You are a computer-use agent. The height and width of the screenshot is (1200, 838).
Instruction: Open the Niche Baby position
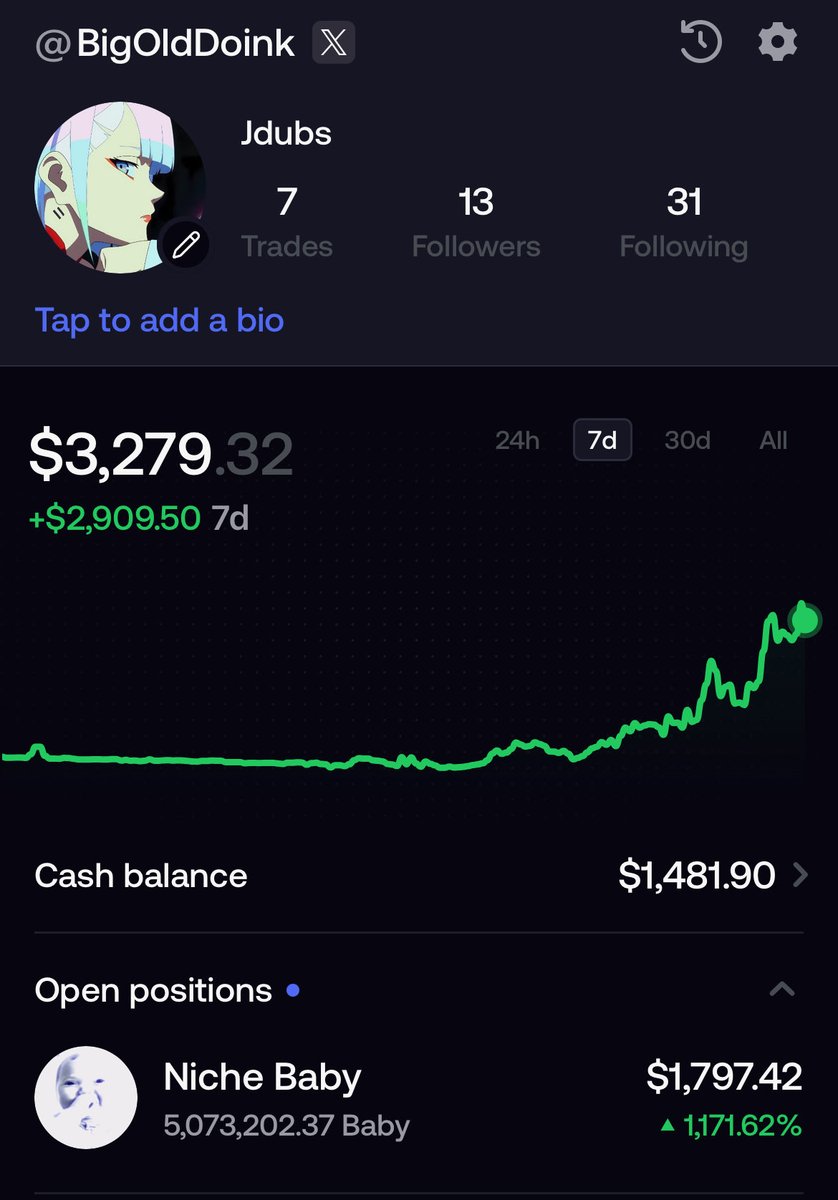[x=418, y=1098]
